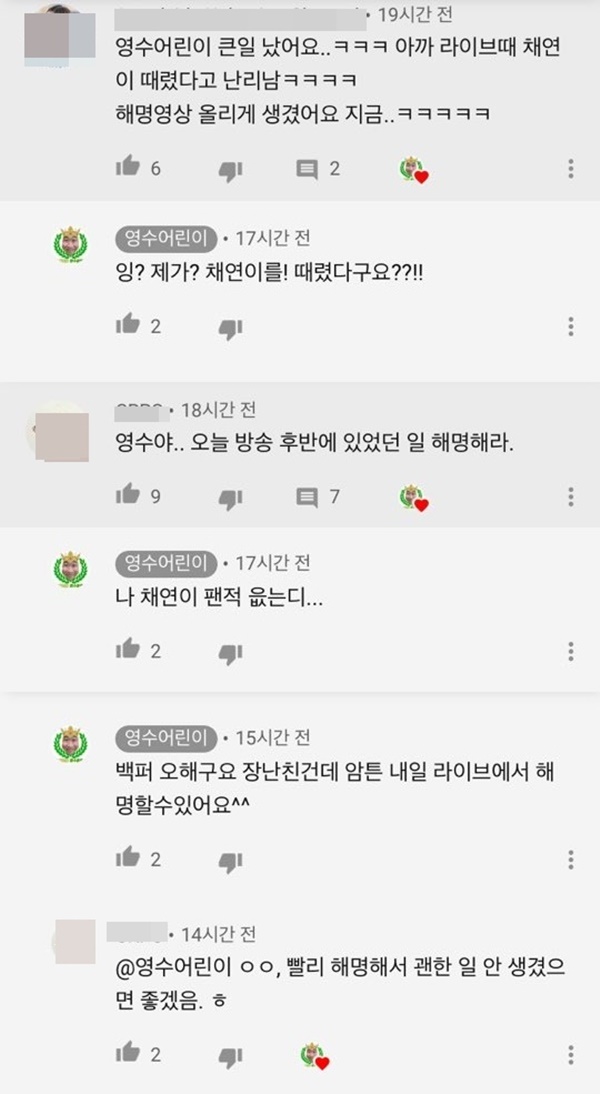This screenshot has width=600, height=1094.
Task: Open the 2 replies on '영수어린이 큰일 났어요' comment
Action: click(318, 168)
